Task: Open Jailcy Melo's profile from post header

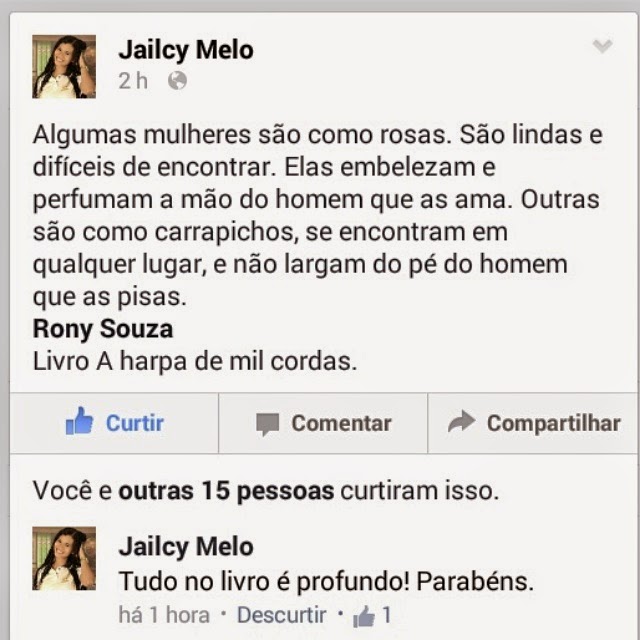Action: (186, 49)
